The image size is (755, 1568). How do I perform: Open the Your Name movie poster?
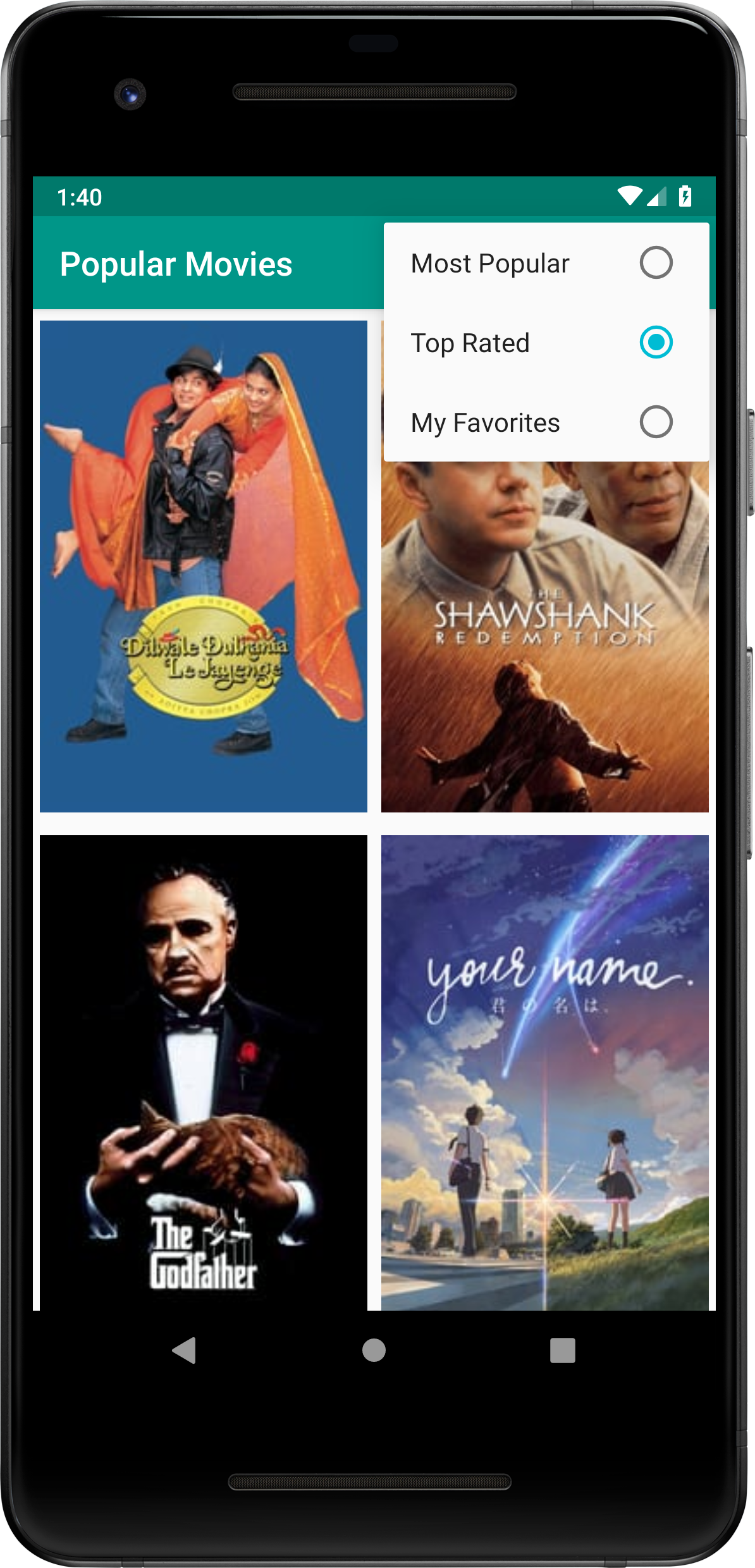click(544, 1072)
